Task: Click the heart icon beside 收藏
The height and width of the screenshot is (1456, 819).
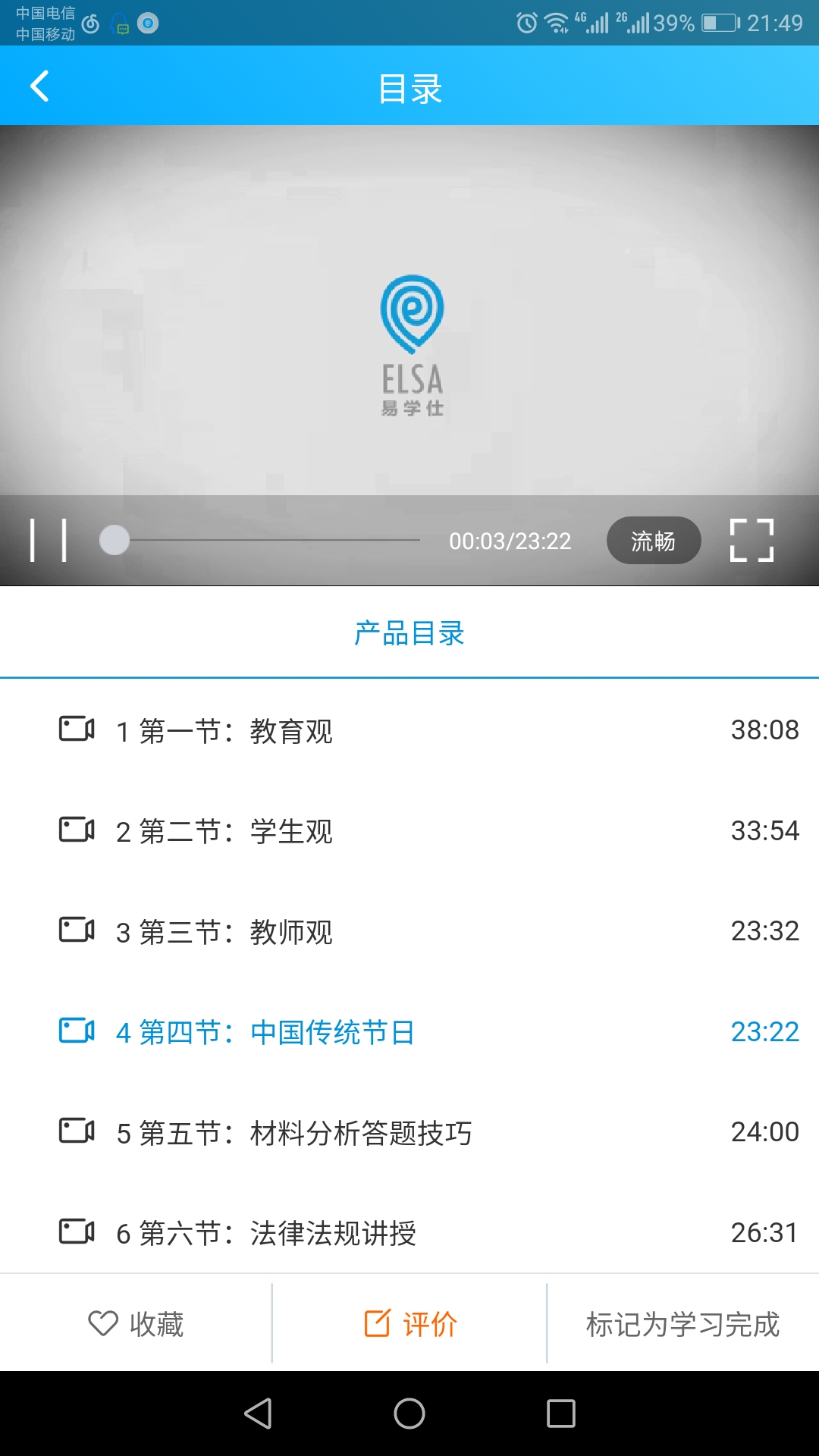Action: 102,1323
